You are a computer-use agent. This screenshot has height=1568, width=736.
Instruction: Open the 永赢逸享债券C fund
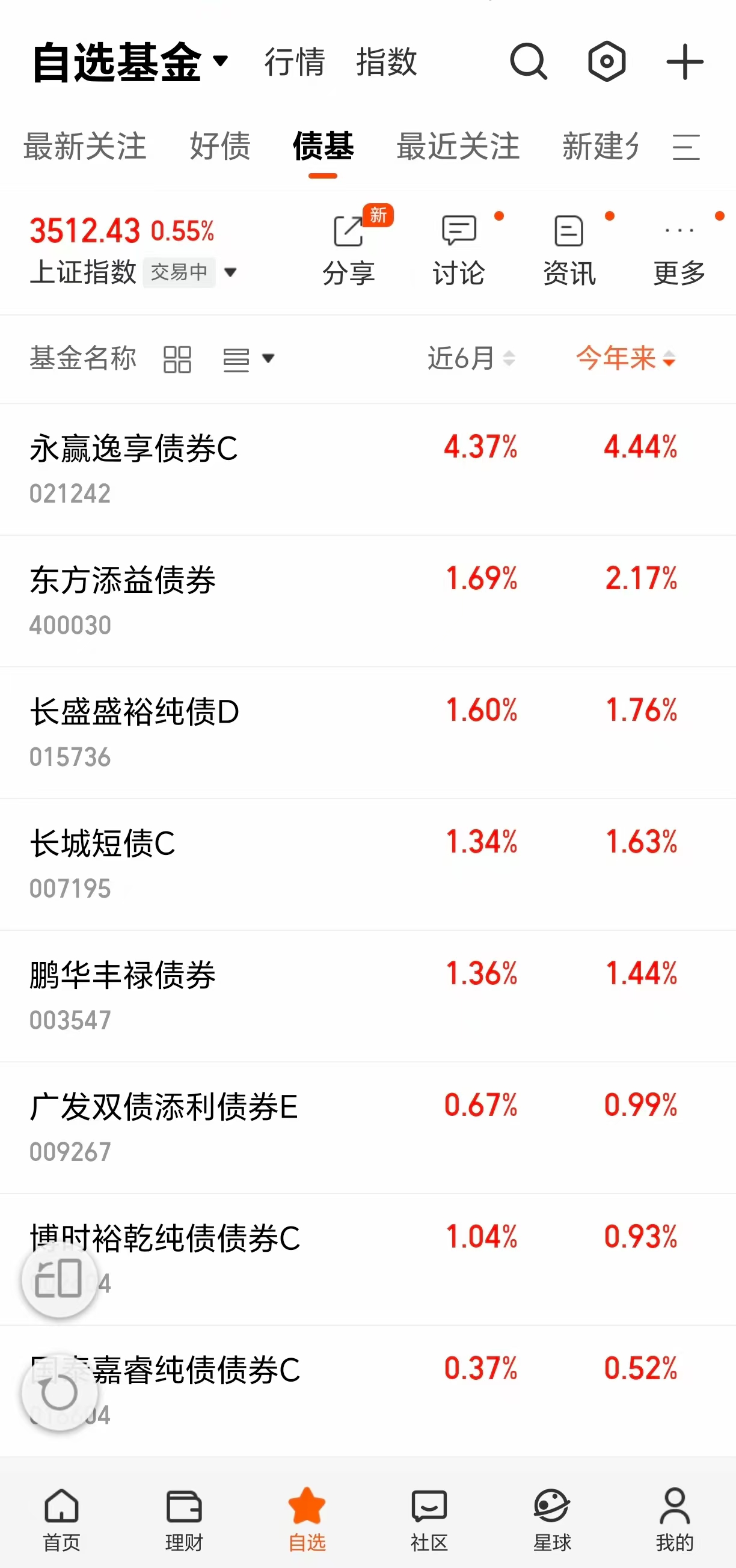pos(367,470)
